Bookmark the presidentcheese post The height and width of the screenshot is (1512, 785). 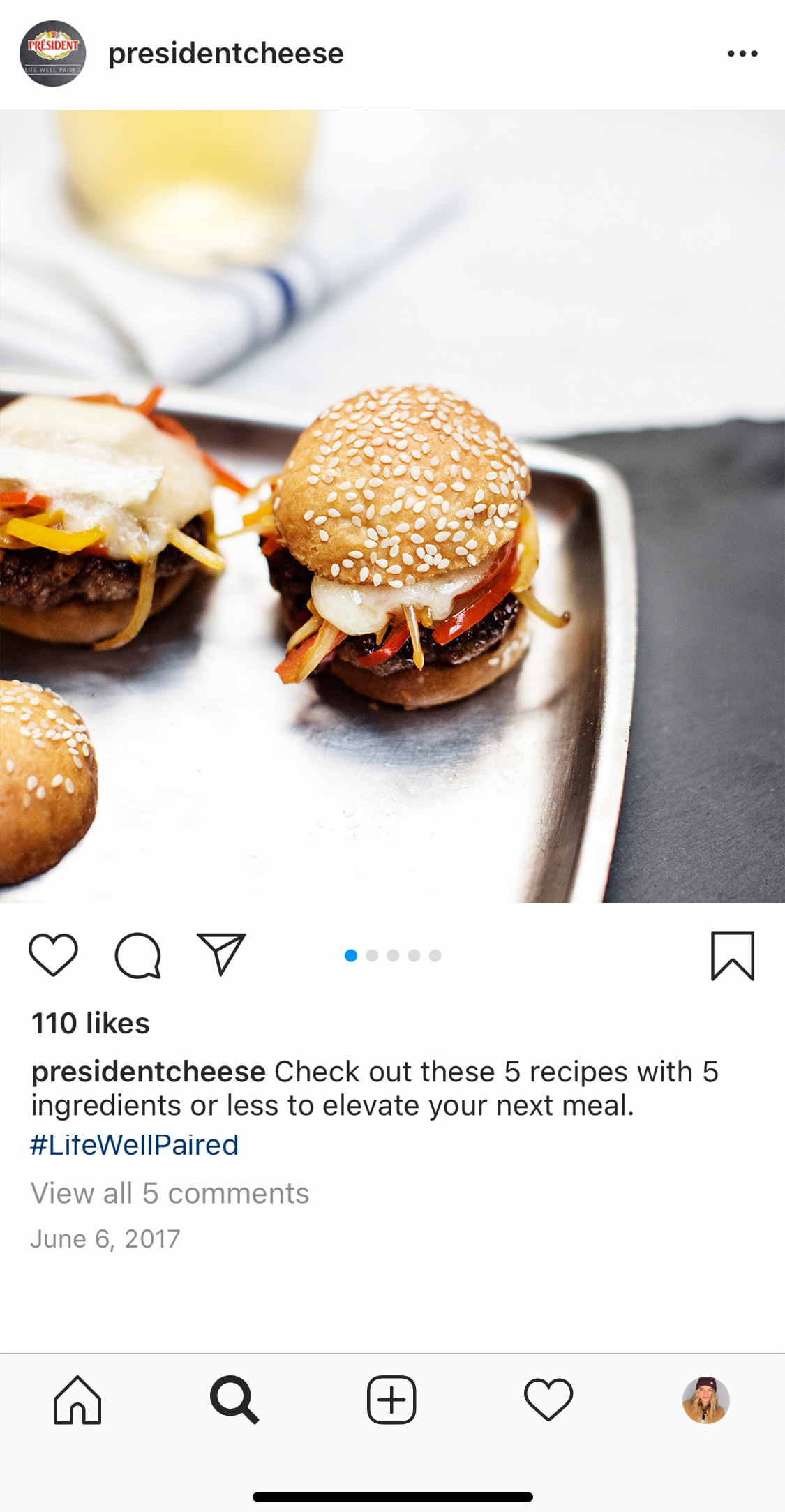(732, 955)
